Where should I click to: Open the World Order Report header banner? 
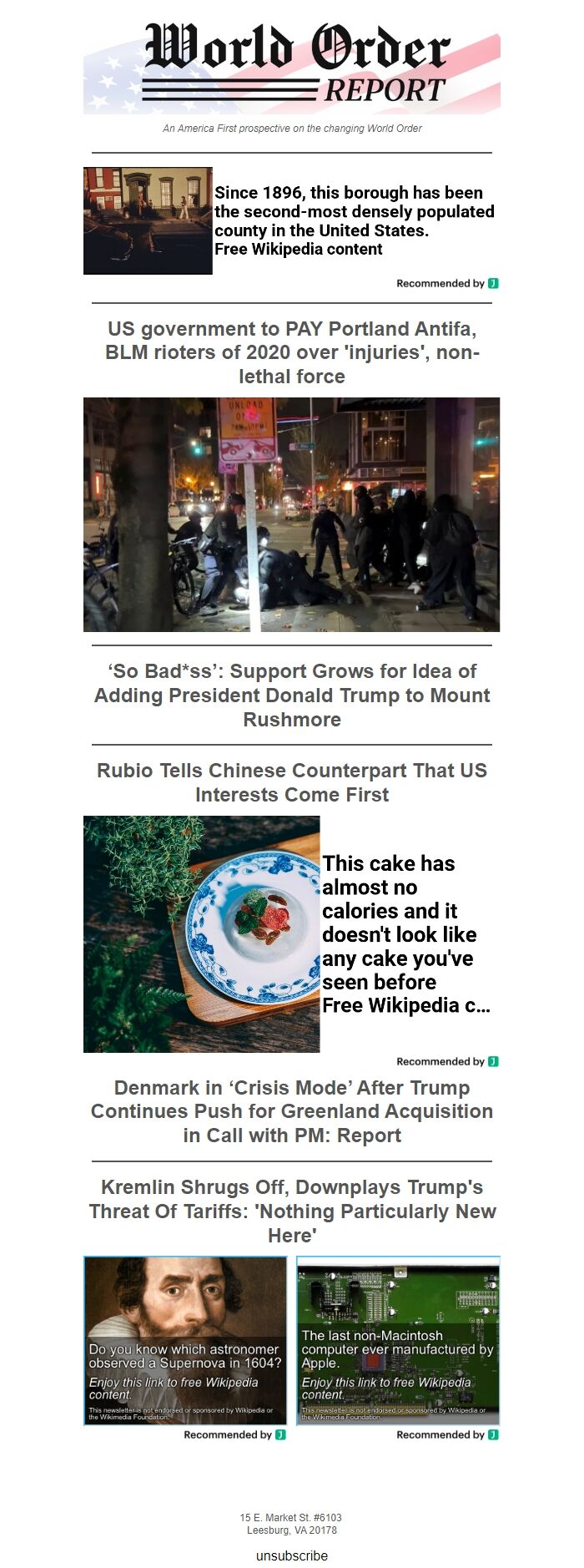[292, 68]
